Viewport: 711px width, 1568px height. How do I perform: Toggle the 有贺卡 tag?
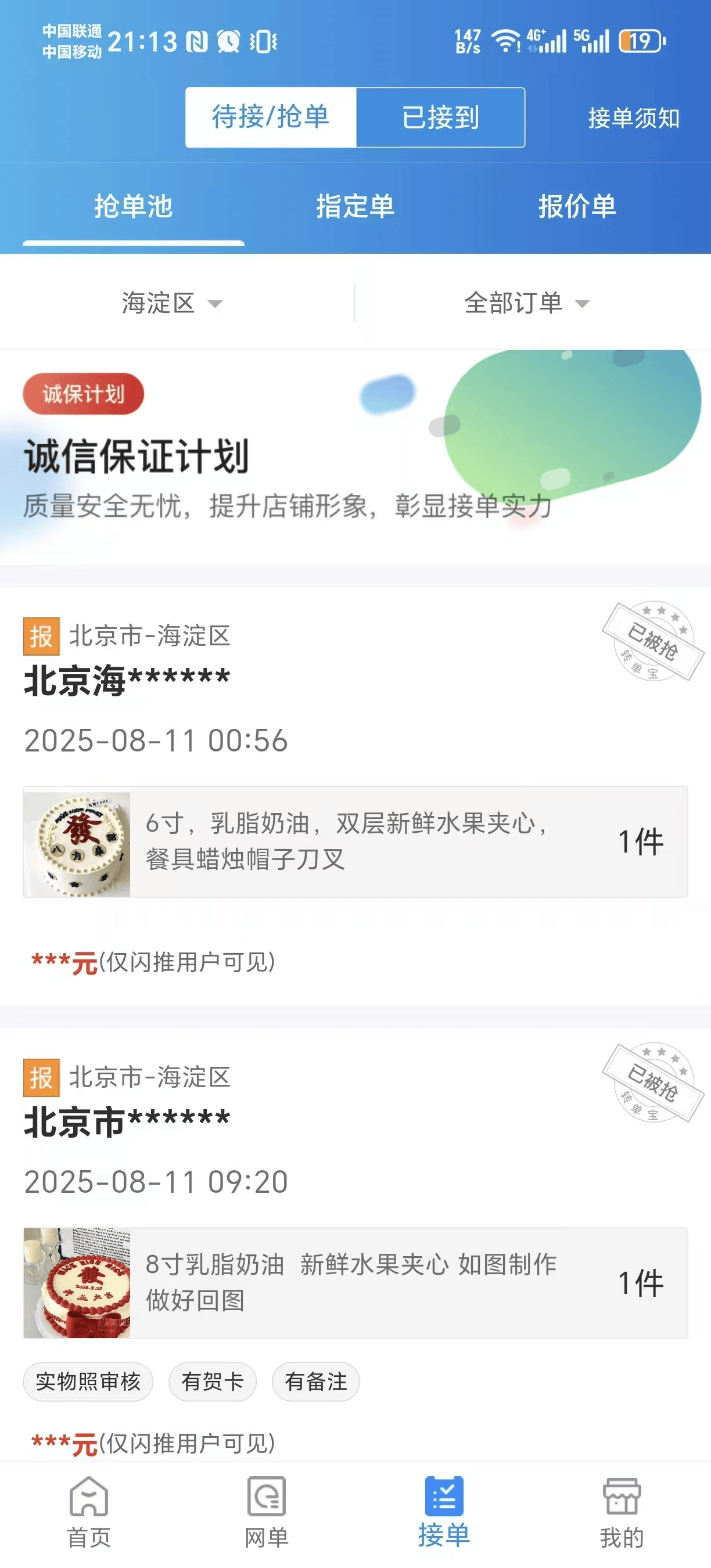click(212, 1382)
